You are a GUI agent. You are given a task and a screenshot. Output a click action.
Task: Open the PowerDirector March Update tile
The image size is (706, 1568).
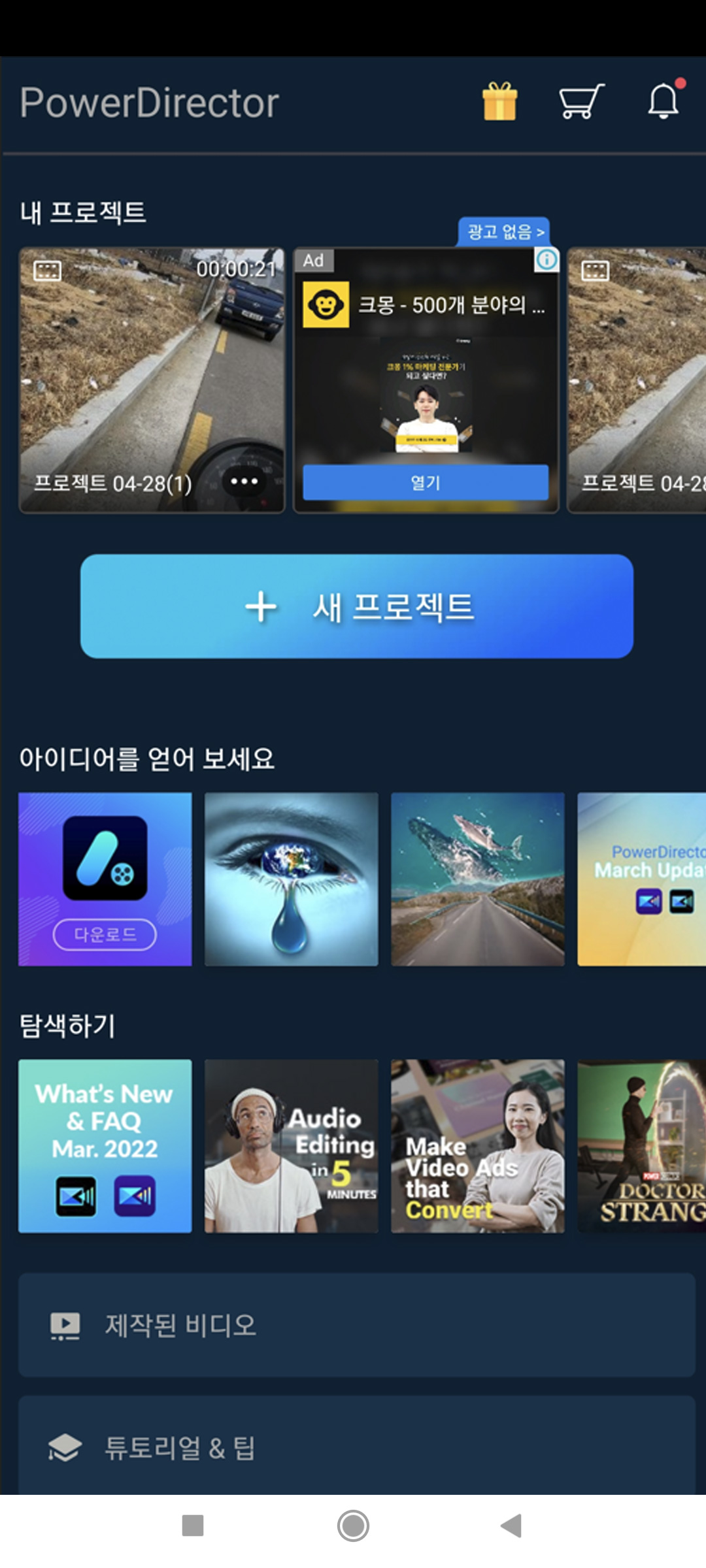(642, 879)
